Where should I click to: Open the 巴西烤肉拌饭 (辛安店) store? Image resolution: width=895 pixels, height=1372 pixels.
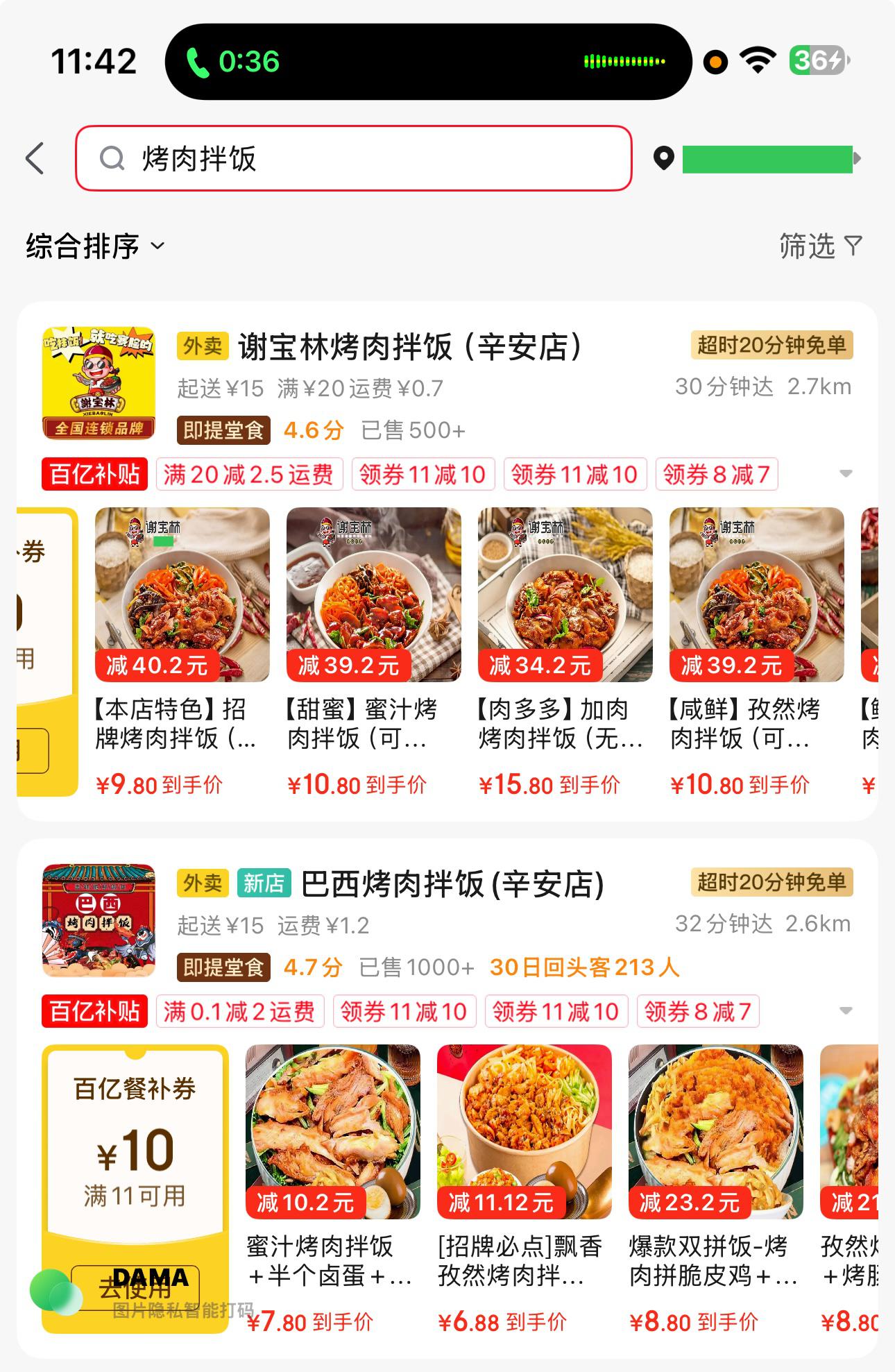[x=452, y=884]
